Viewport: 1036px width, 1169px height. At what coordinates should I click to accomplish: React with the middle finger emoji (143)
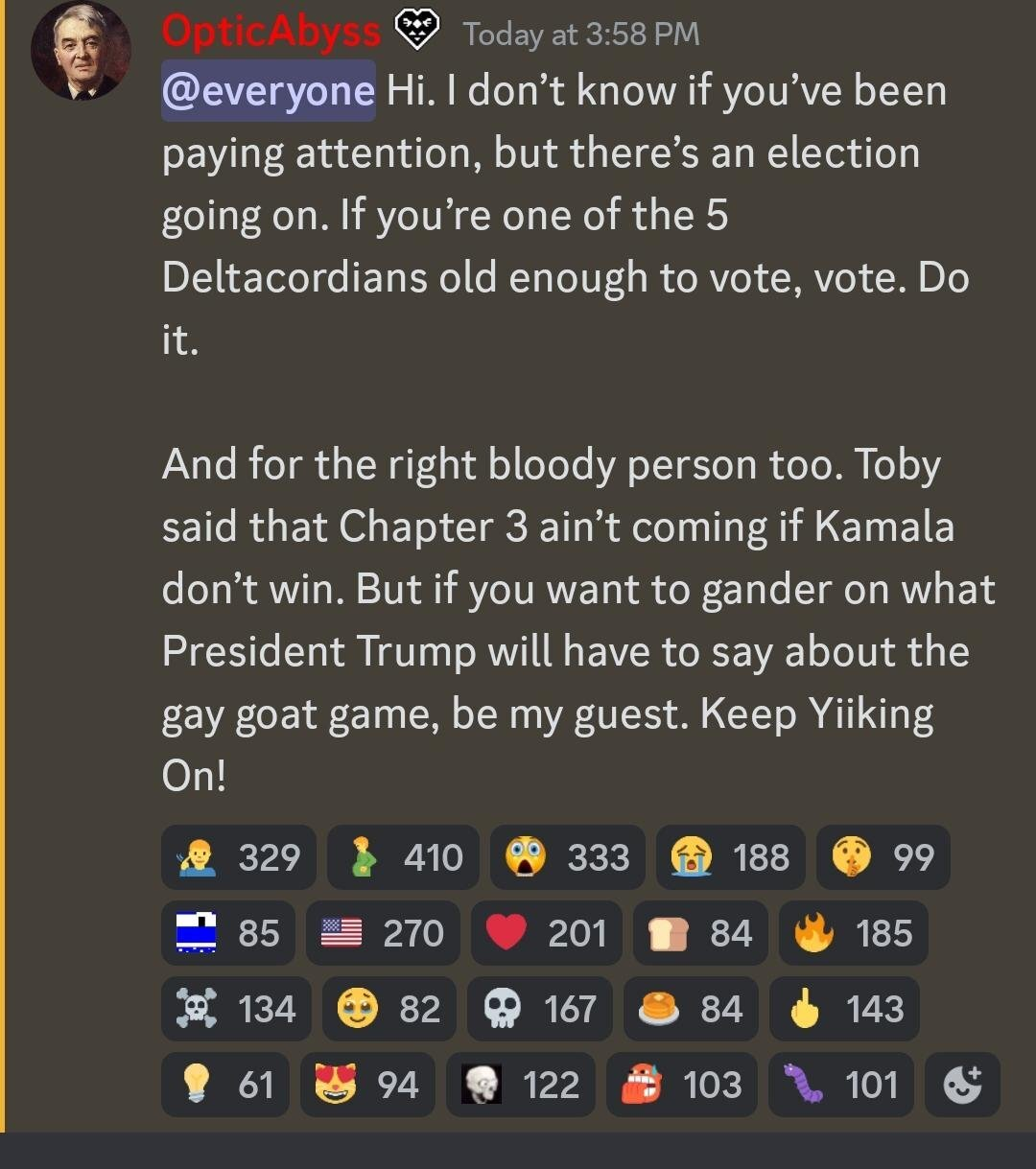point(844,1009)
